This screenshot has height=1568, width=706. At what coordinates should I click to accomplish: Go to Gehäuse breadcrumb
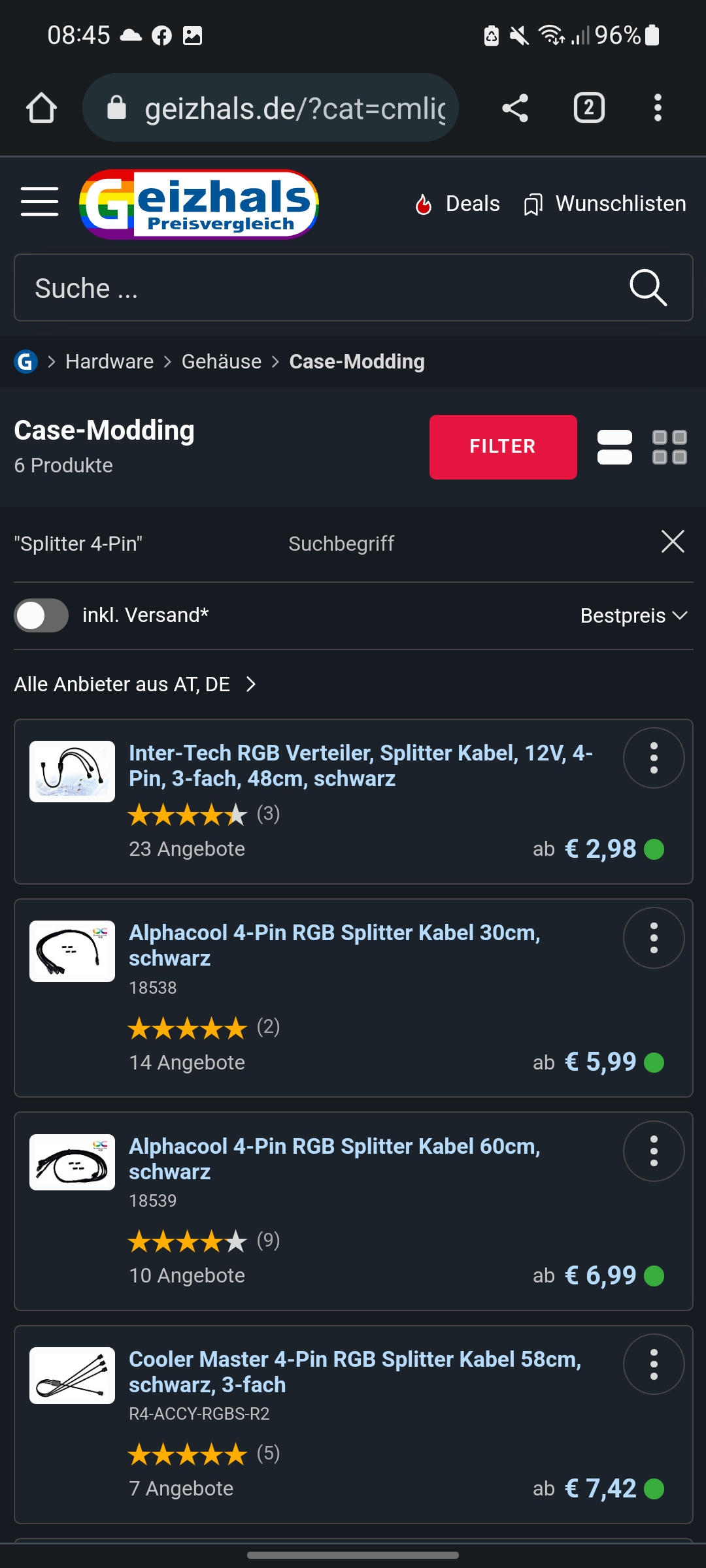pos(221,361)
